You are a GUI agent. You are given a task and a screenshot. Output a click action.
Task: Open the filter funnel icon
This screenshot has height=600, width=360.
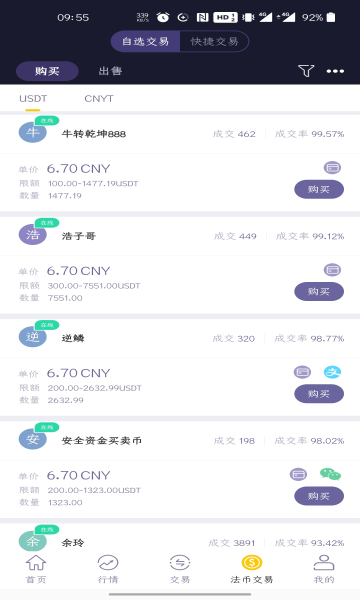pyautogui.click(x=306, y=71)
